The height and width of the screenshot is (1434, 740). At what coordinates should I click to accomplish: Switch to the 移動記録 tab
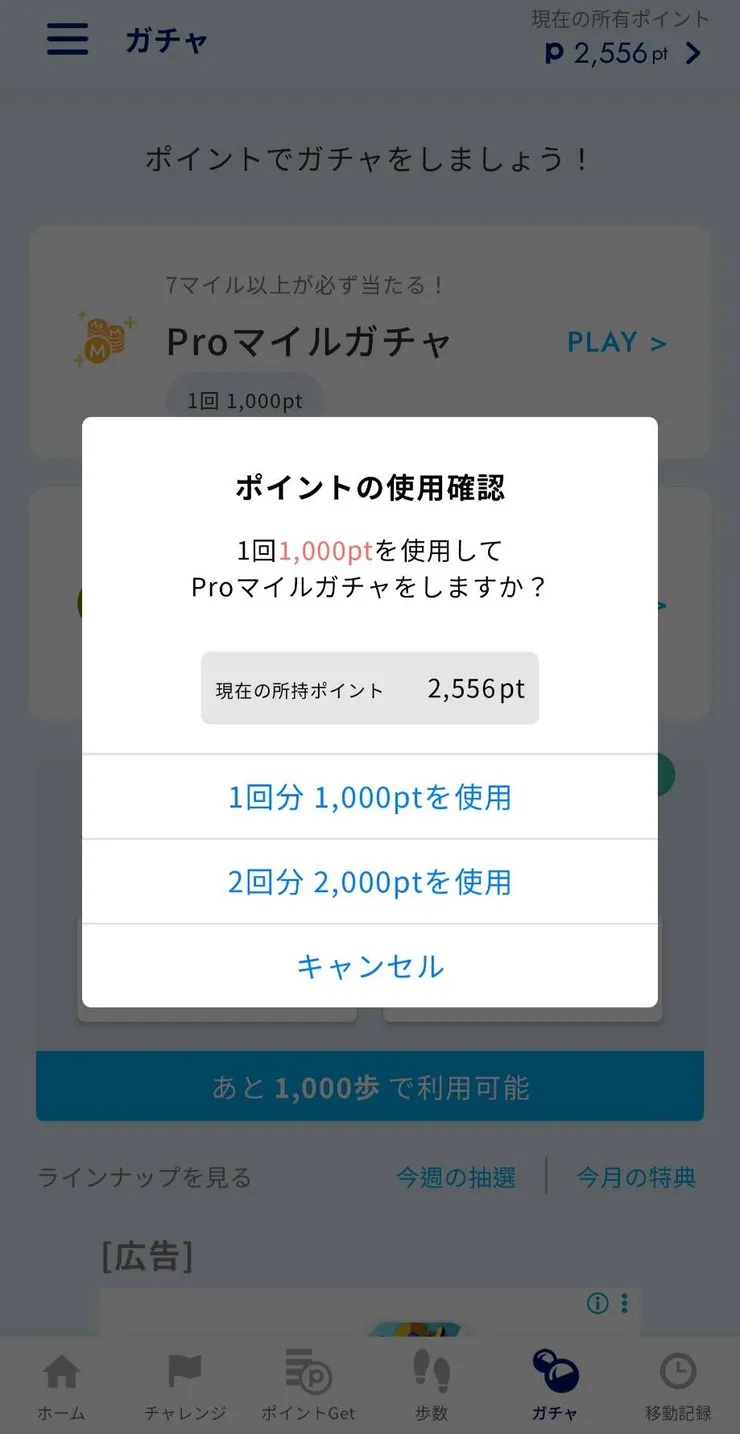pos(678,1385)
